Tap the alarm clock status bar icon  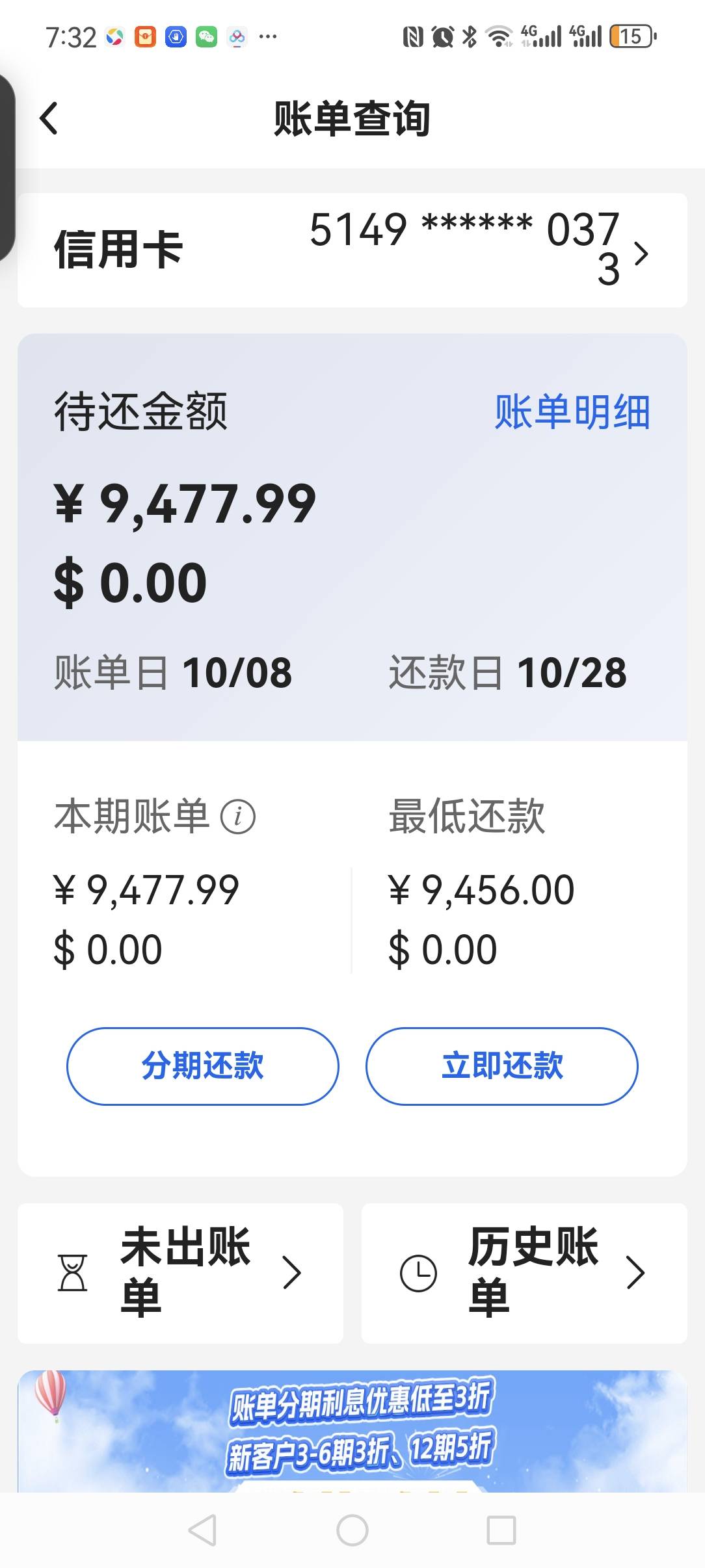click(x=441, y=38)
